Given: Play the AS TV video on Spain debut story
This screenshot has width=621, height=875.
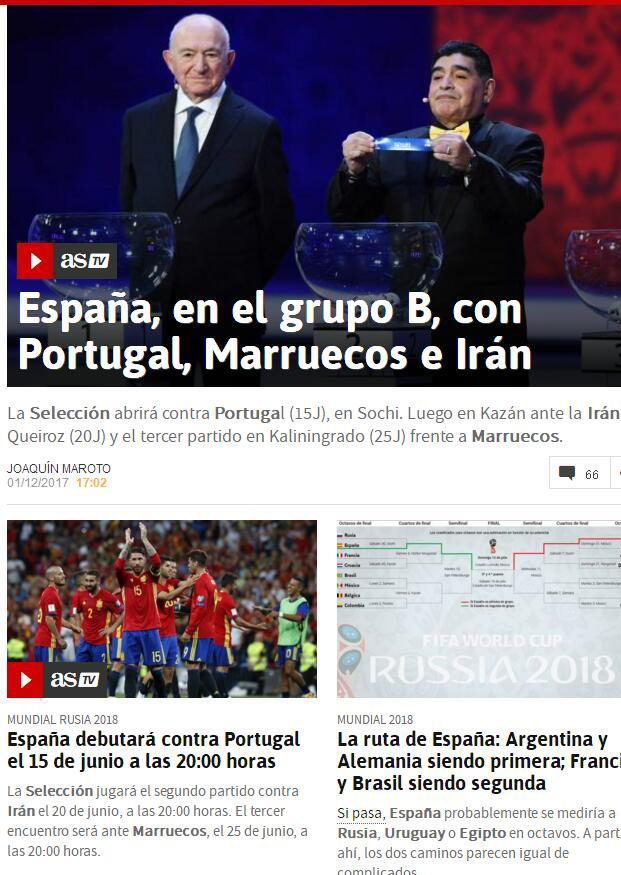Looking at the screenshot, I should tap(26, 680).
